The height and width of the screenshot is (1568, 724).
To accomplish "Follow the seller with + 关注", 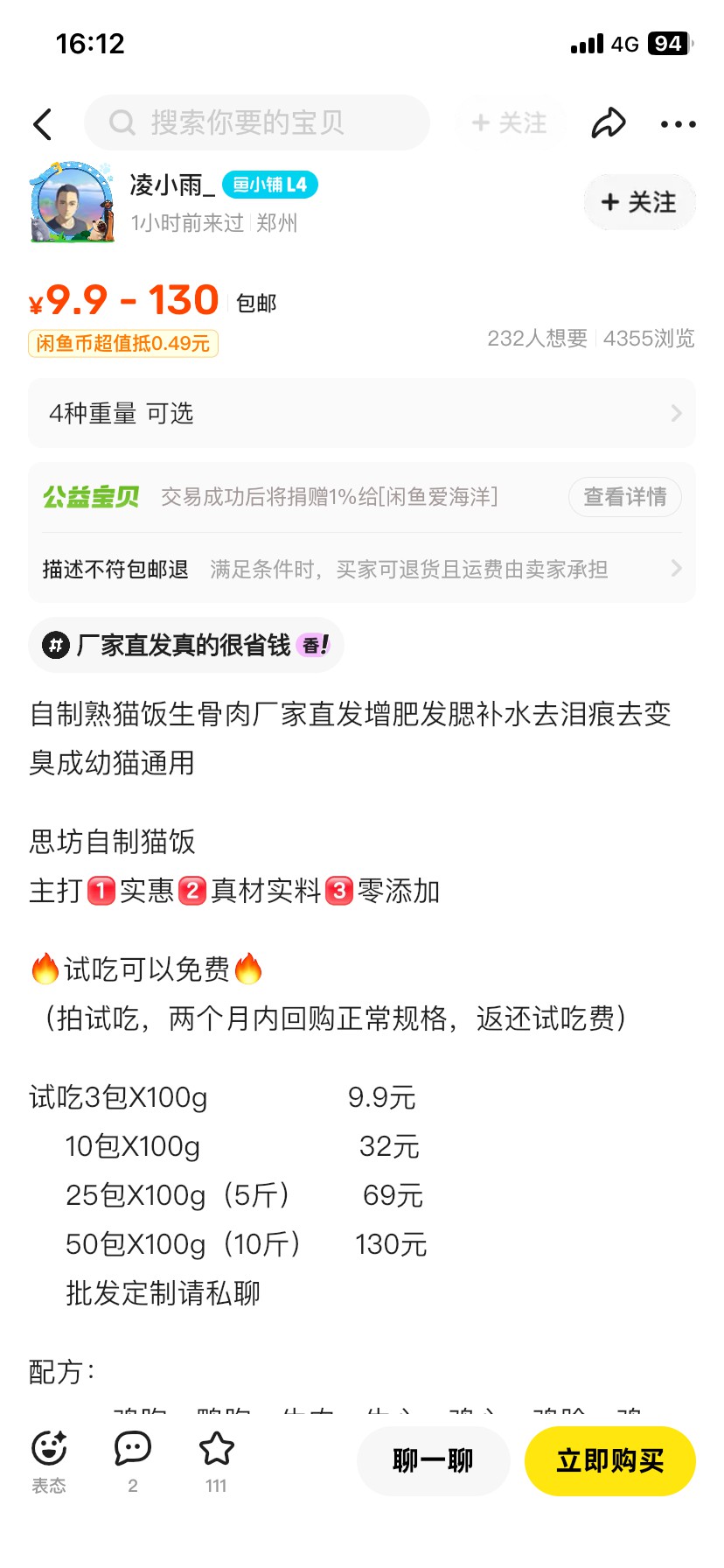I will coord(639,202).
